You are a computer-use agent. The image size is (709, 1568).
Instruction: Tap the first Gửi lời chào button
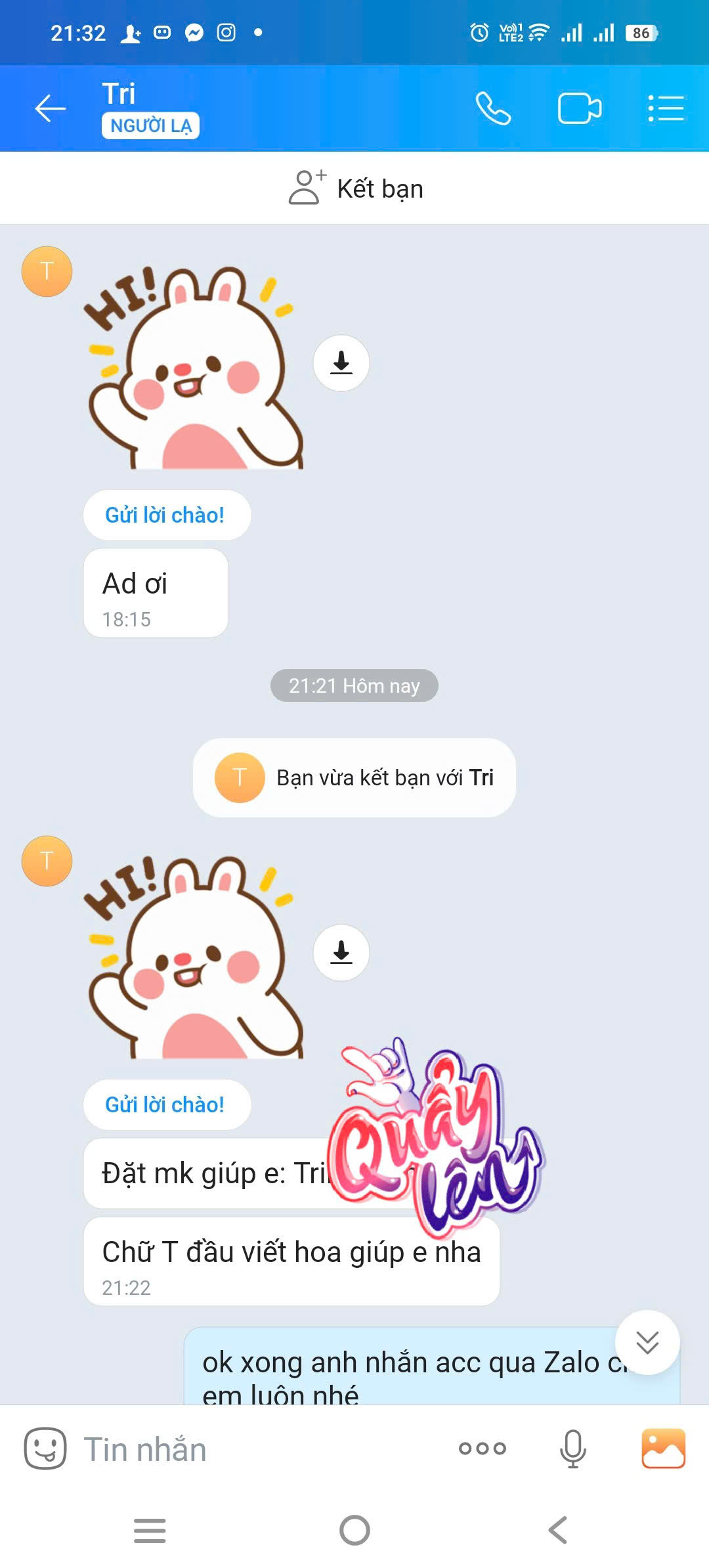165,515
